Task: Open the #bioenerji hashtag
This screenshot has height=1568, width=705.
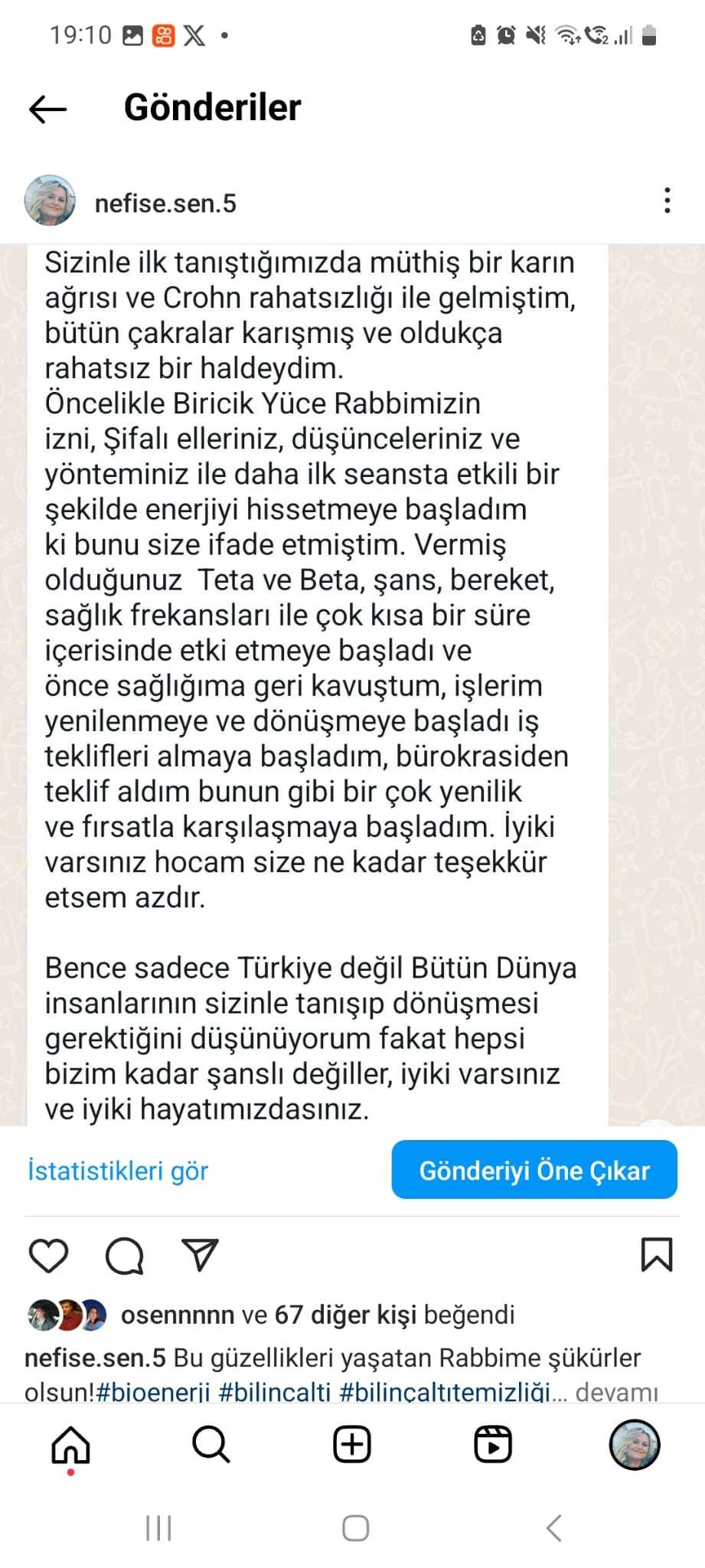Action: 153,1391
